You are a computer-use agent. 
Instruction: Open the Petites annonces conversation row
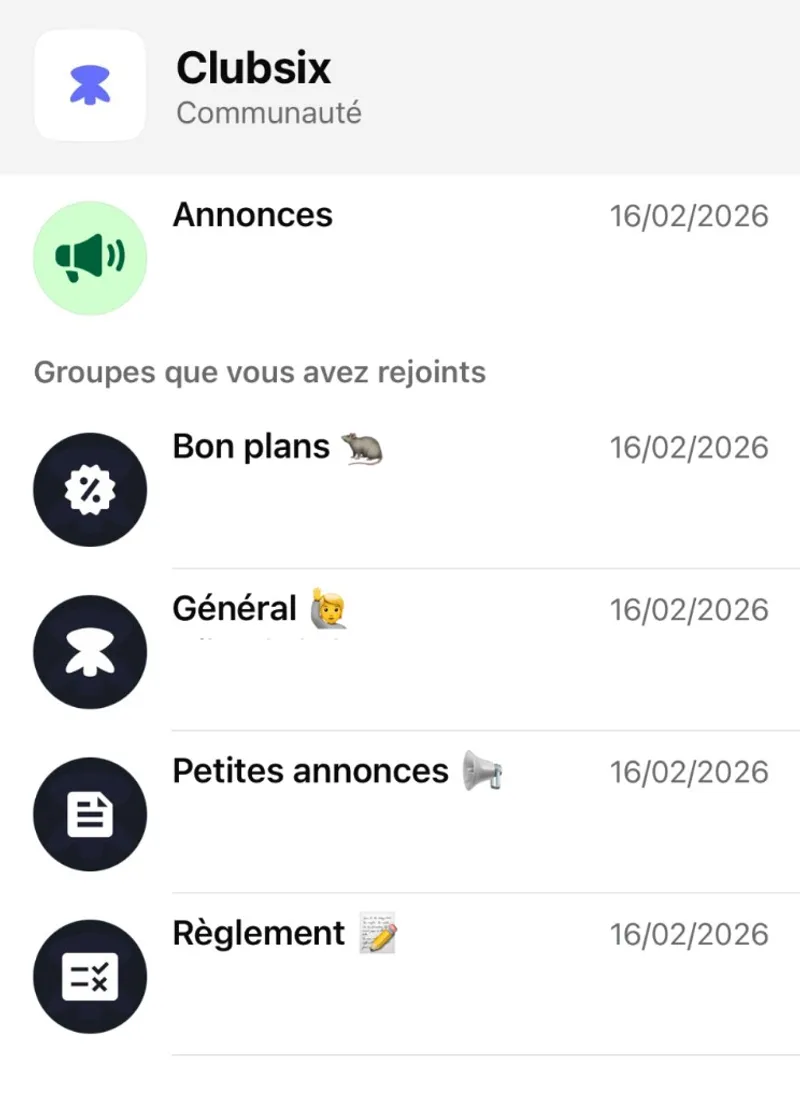(309, 770)
